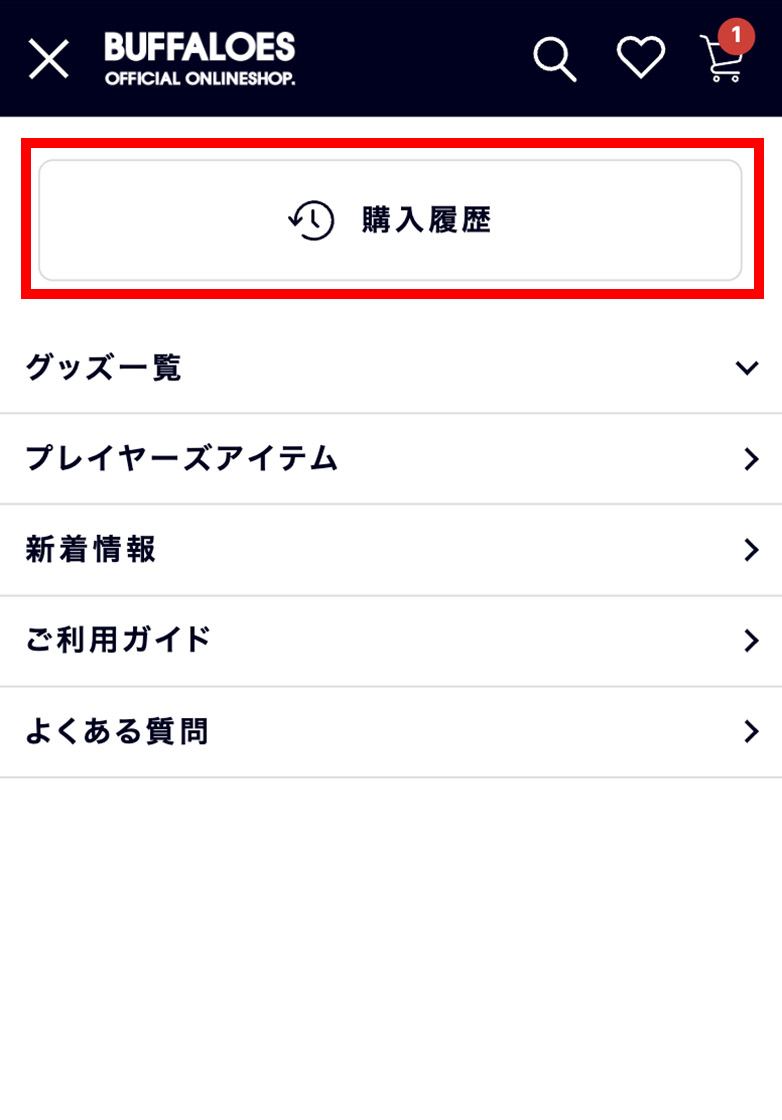Open 新着情報
Viewport: 782px width, 1120px height.
coord(390,550)
